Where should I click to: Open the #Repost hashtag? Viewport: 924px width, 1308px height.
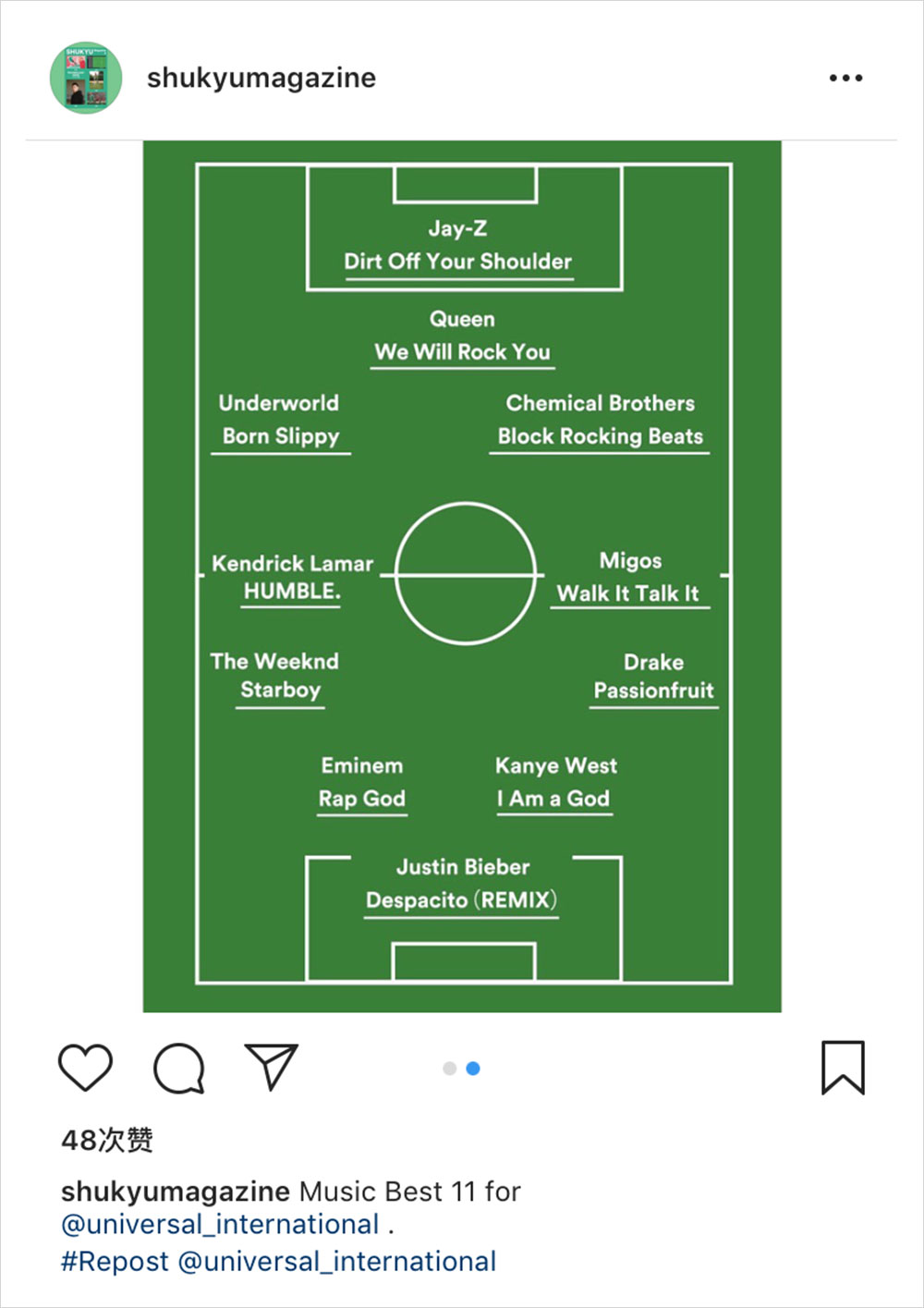tap(115, 1262)
